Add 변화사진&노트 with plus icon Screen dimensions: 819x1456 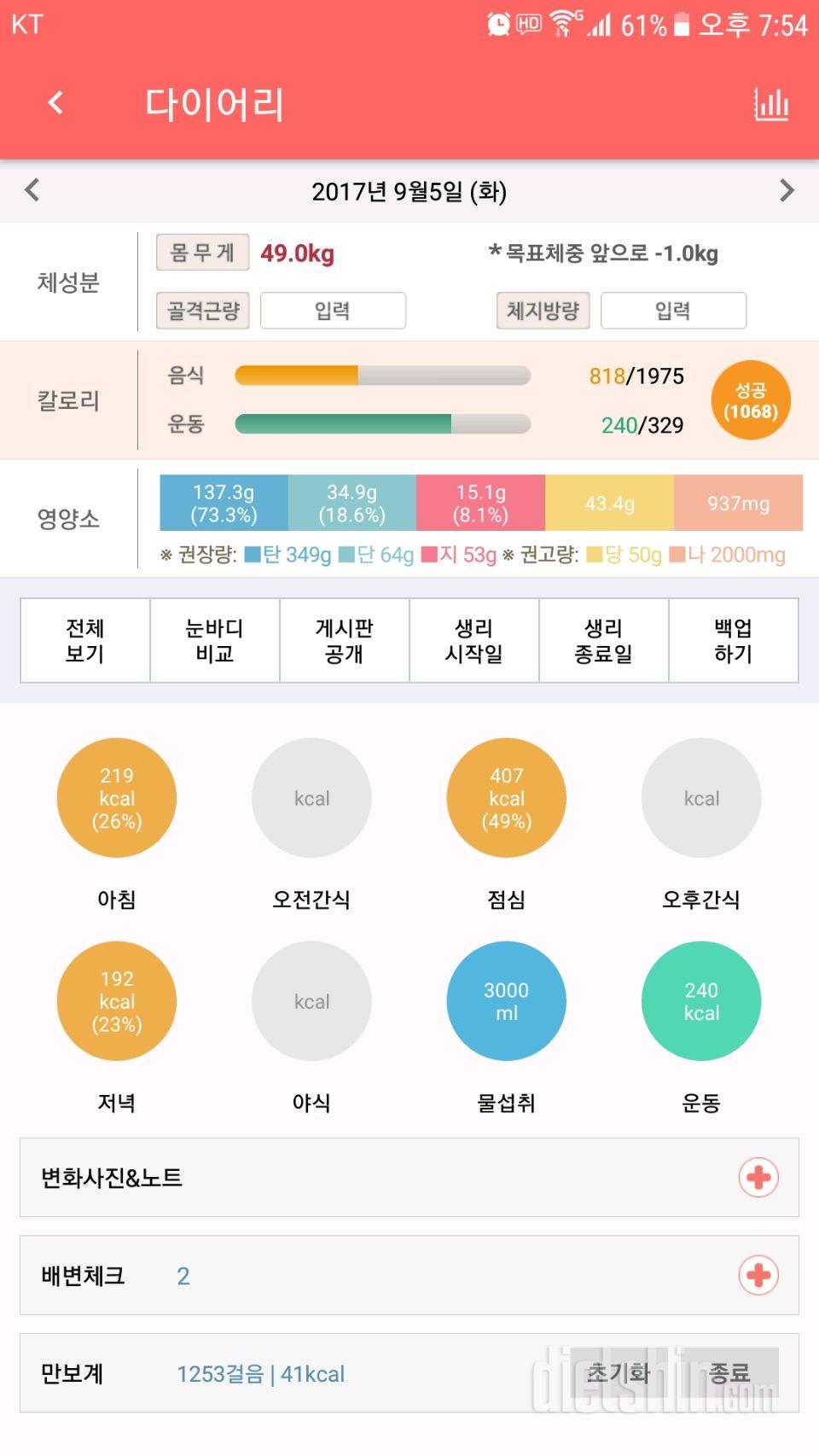(758, 1178)
